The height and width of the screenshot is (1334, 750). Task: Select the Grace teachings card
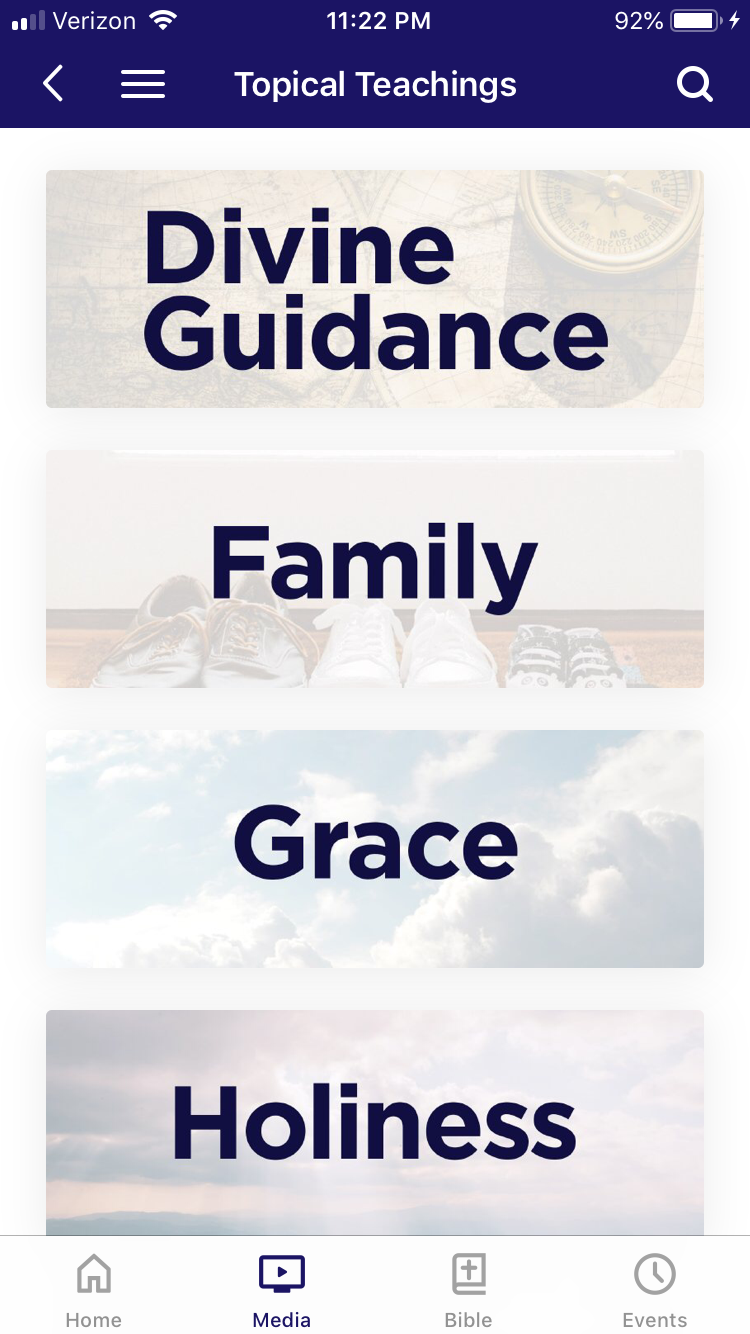click(x=375, y=848)
